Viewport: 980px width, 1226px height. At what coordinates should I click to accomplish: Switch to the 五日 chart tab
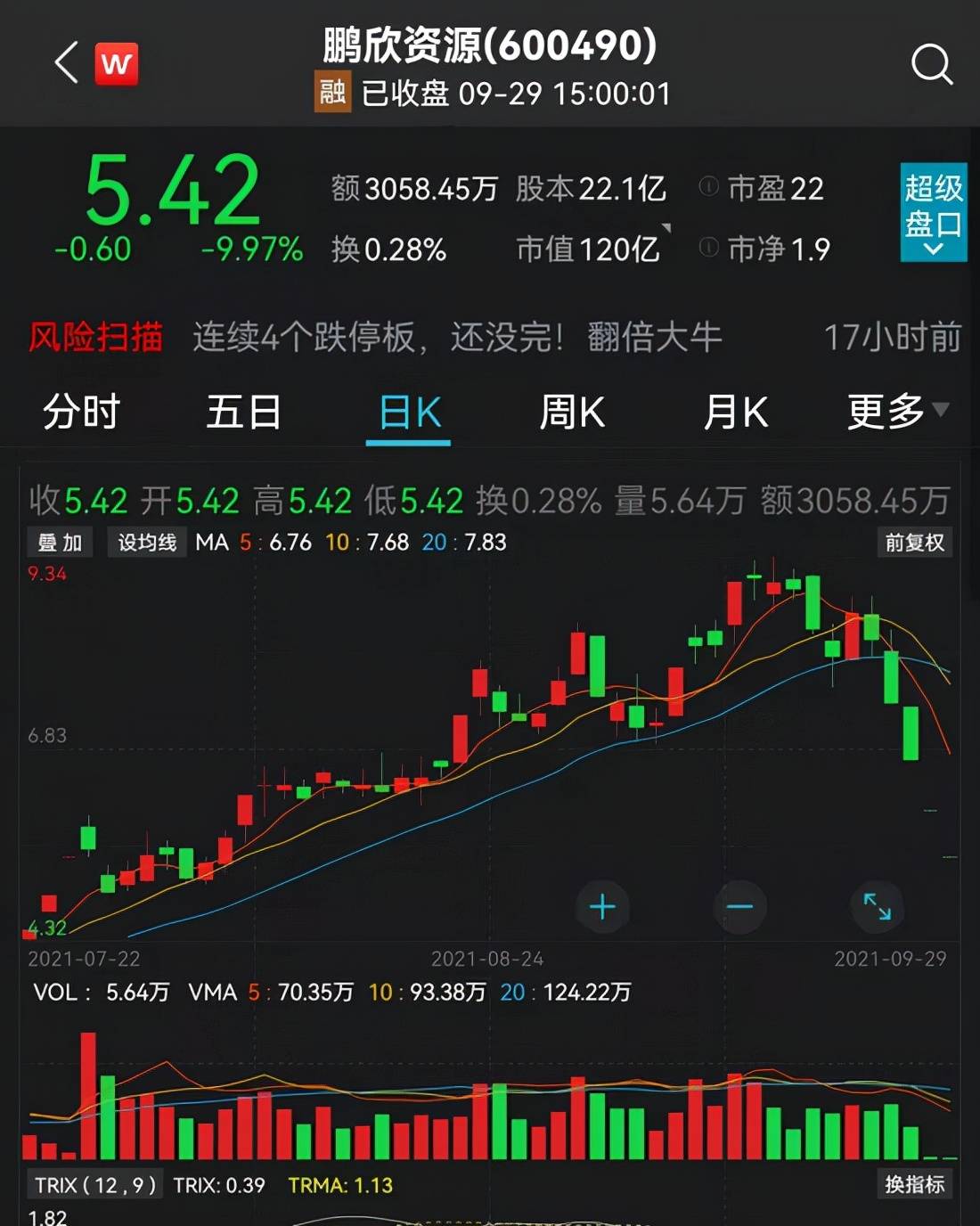(x=243, y=413)
